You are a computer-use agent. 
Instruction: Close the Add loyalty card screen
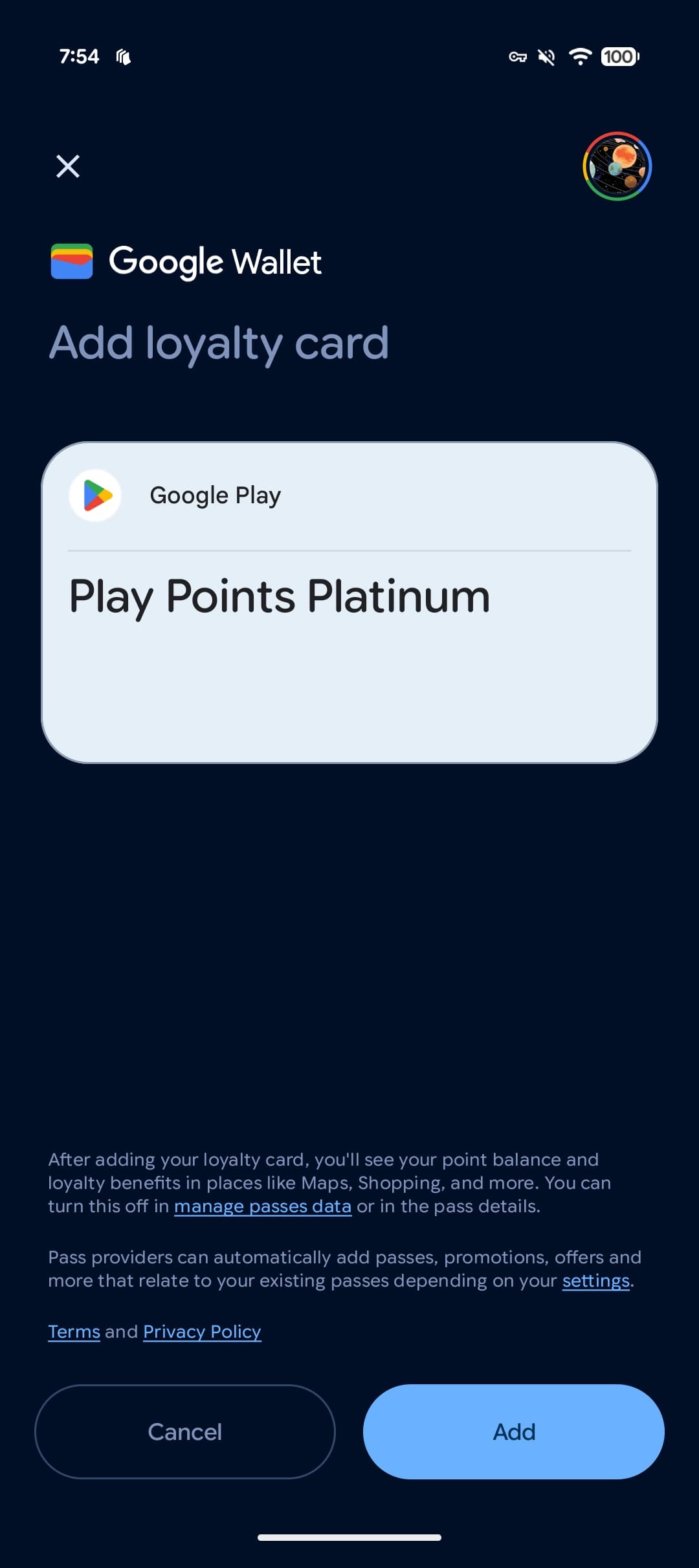pyautogui.click(x=68, y=166)
